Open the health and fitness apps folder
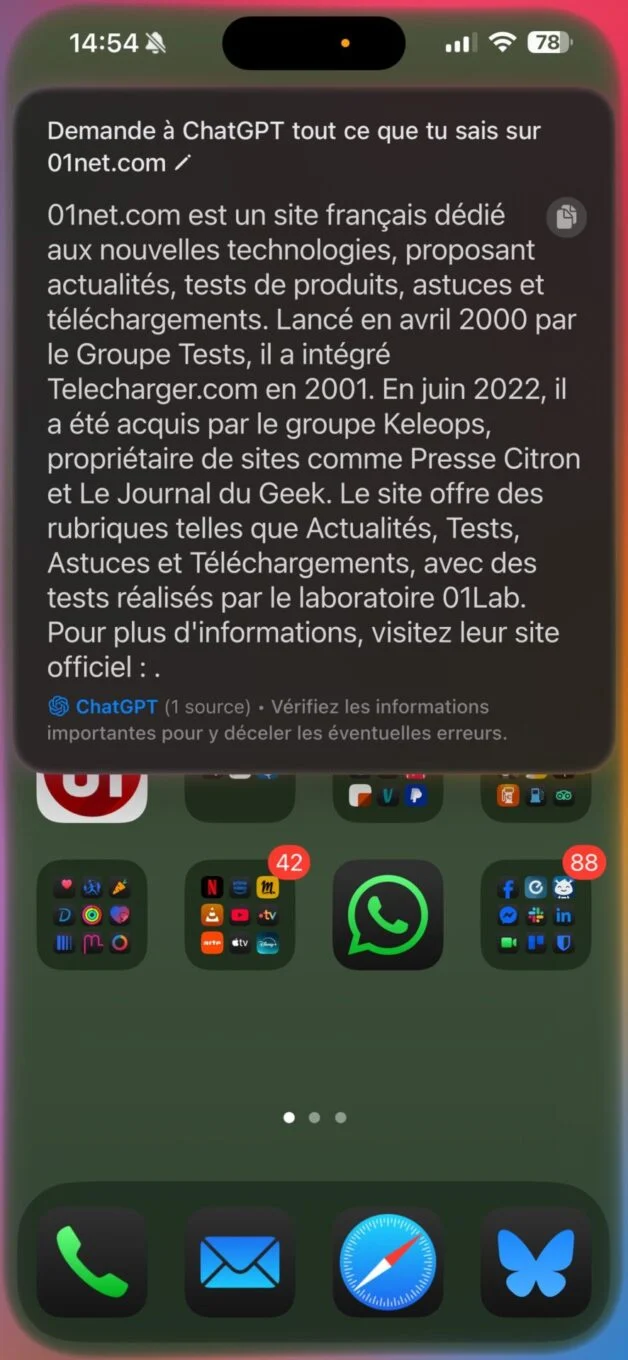Viewport: 628px width, 1360px height. [92, 915]
